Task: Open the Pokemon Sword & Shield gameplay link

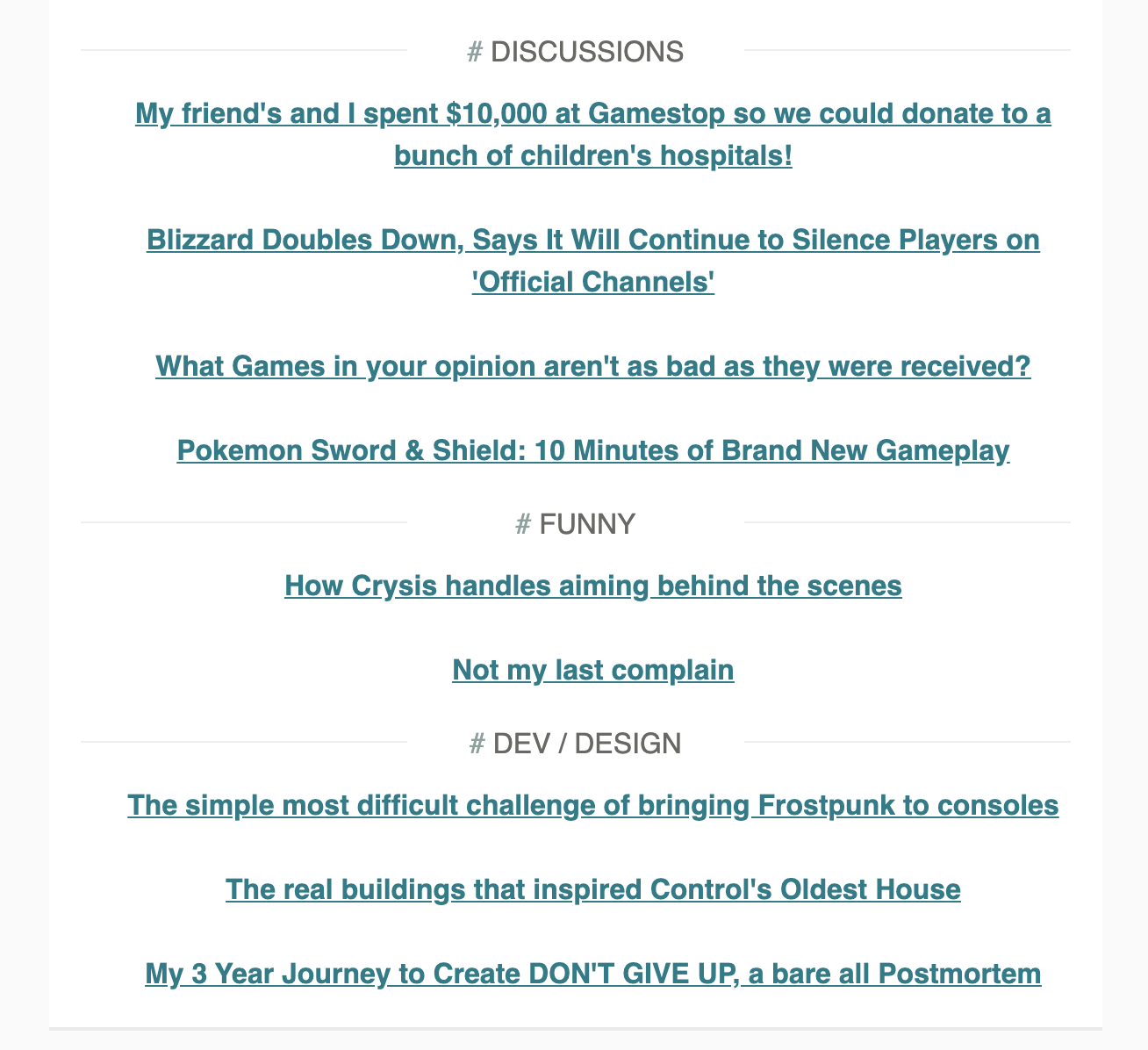Action: click(x=592, y=450)
